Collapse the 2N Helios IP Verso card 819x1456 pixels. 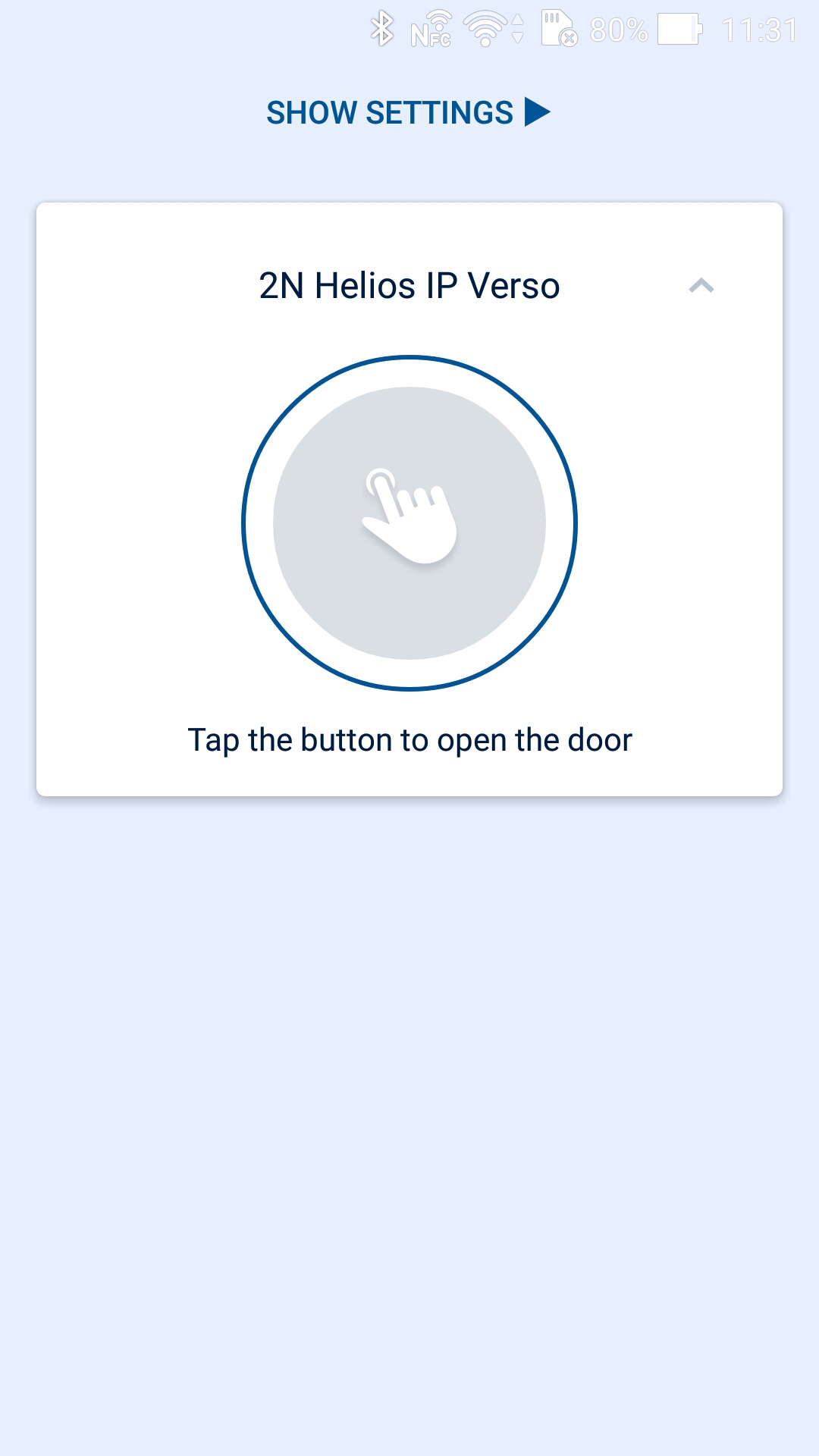pos(701,286)
